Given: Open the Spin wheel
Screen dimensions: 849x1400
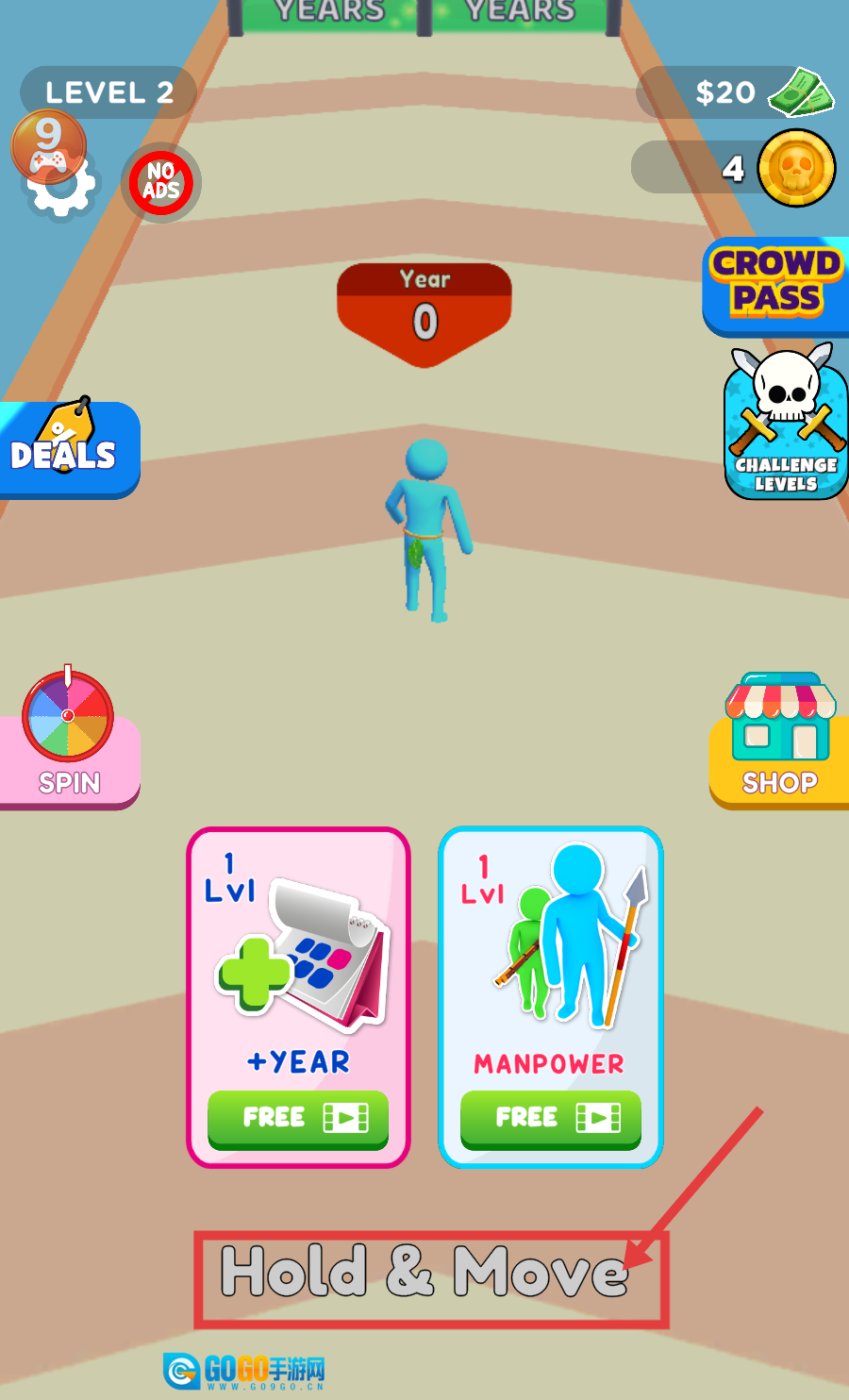Looking at the screenshot, I should tap(68, 738).
